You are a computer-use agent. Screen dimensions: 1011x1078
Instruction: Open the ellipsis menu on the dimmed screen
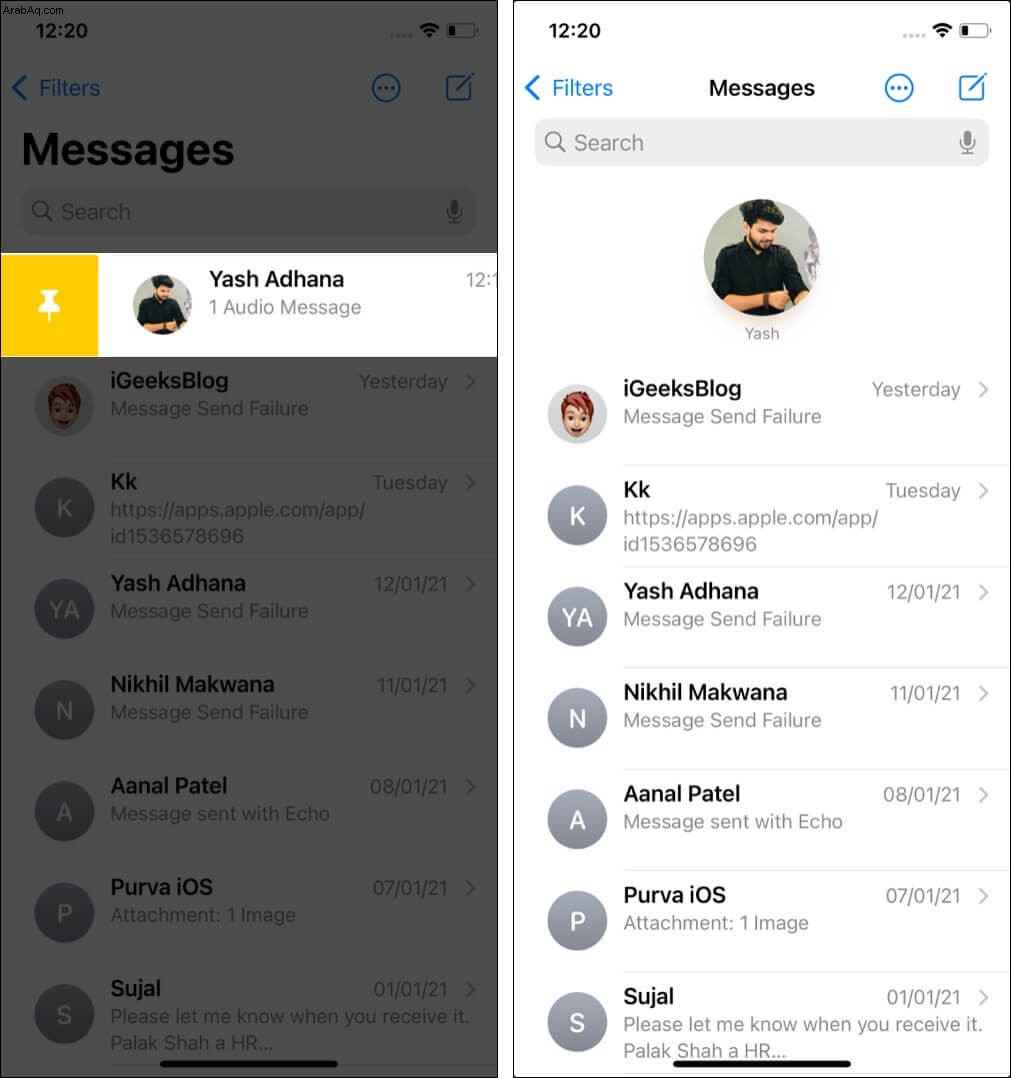pos(386,88)
